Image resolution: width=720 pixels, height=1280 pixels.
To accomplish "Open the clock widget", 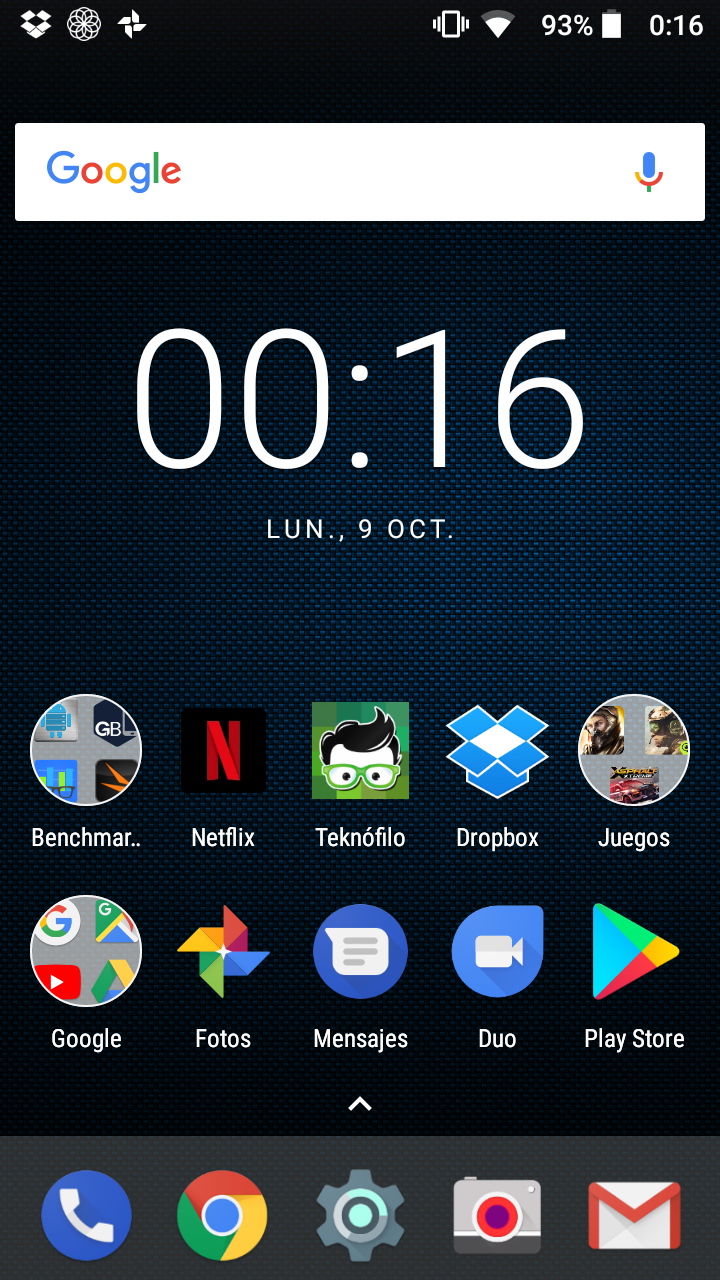I will point(360,400).
